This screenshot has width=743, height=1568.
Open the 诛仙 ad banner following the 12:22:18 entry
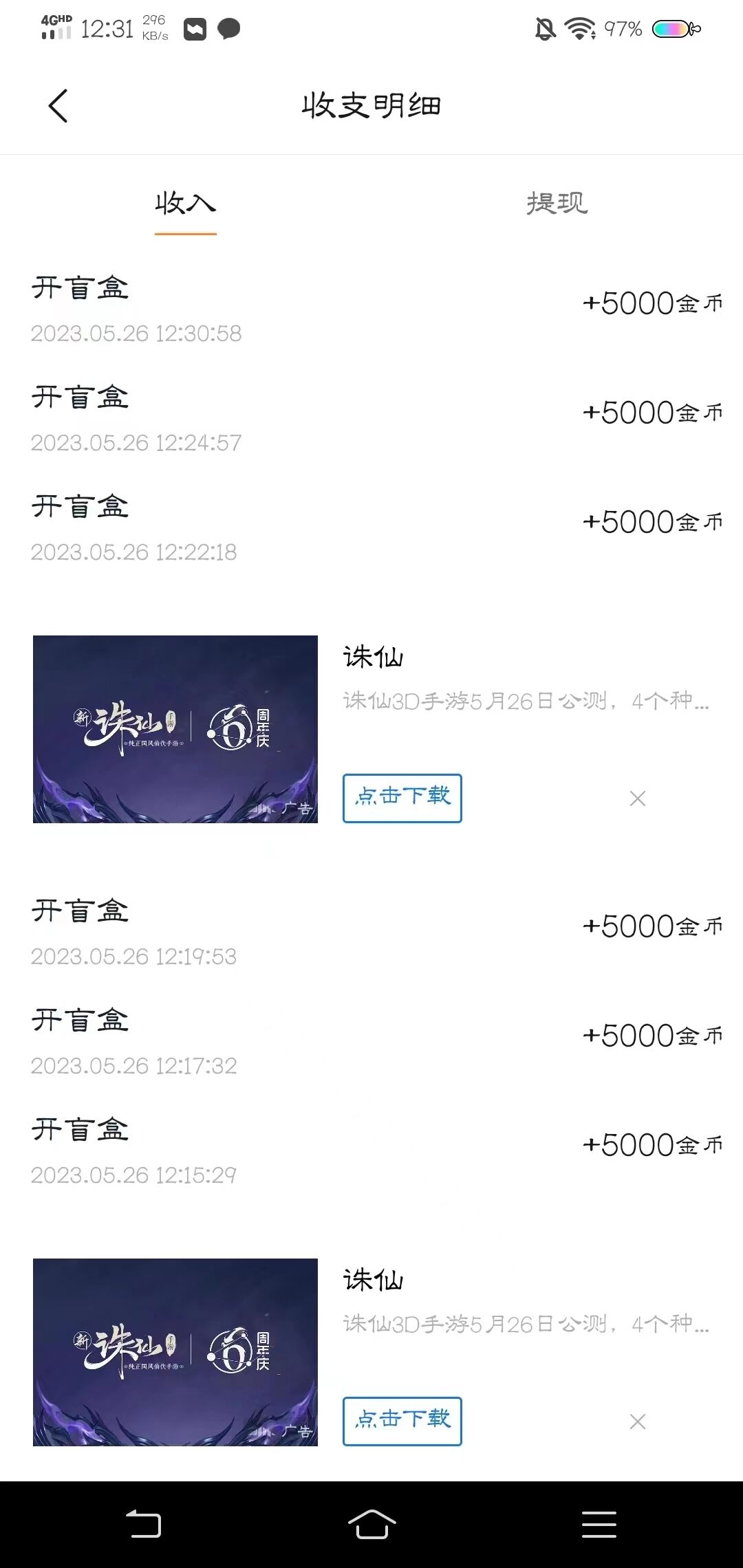click(175, 729)
